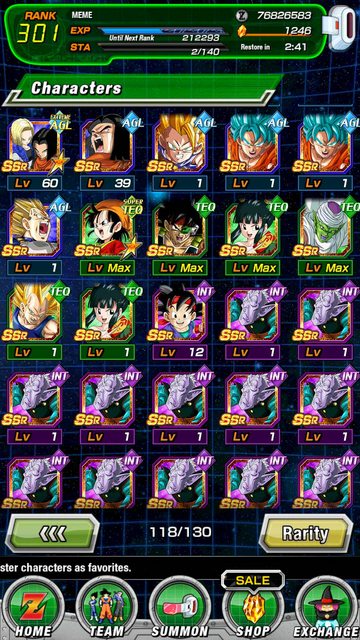The height and width of the screenshot is (640, 360).
Task: Select the Super TEQ character with Lv Max
Action: pos(107,238)
